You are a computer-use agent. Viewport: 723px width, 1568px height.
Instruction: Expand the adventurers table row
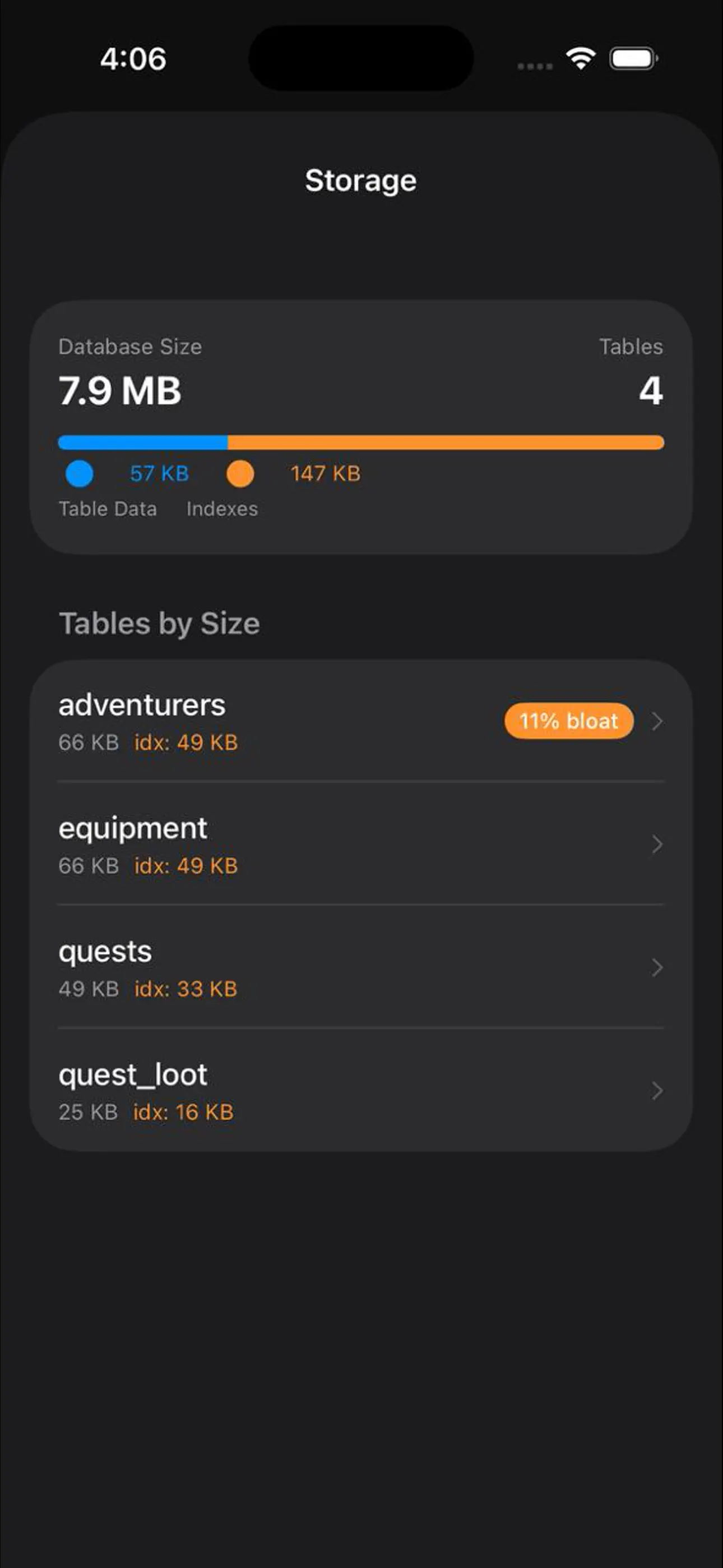(657, 722)
